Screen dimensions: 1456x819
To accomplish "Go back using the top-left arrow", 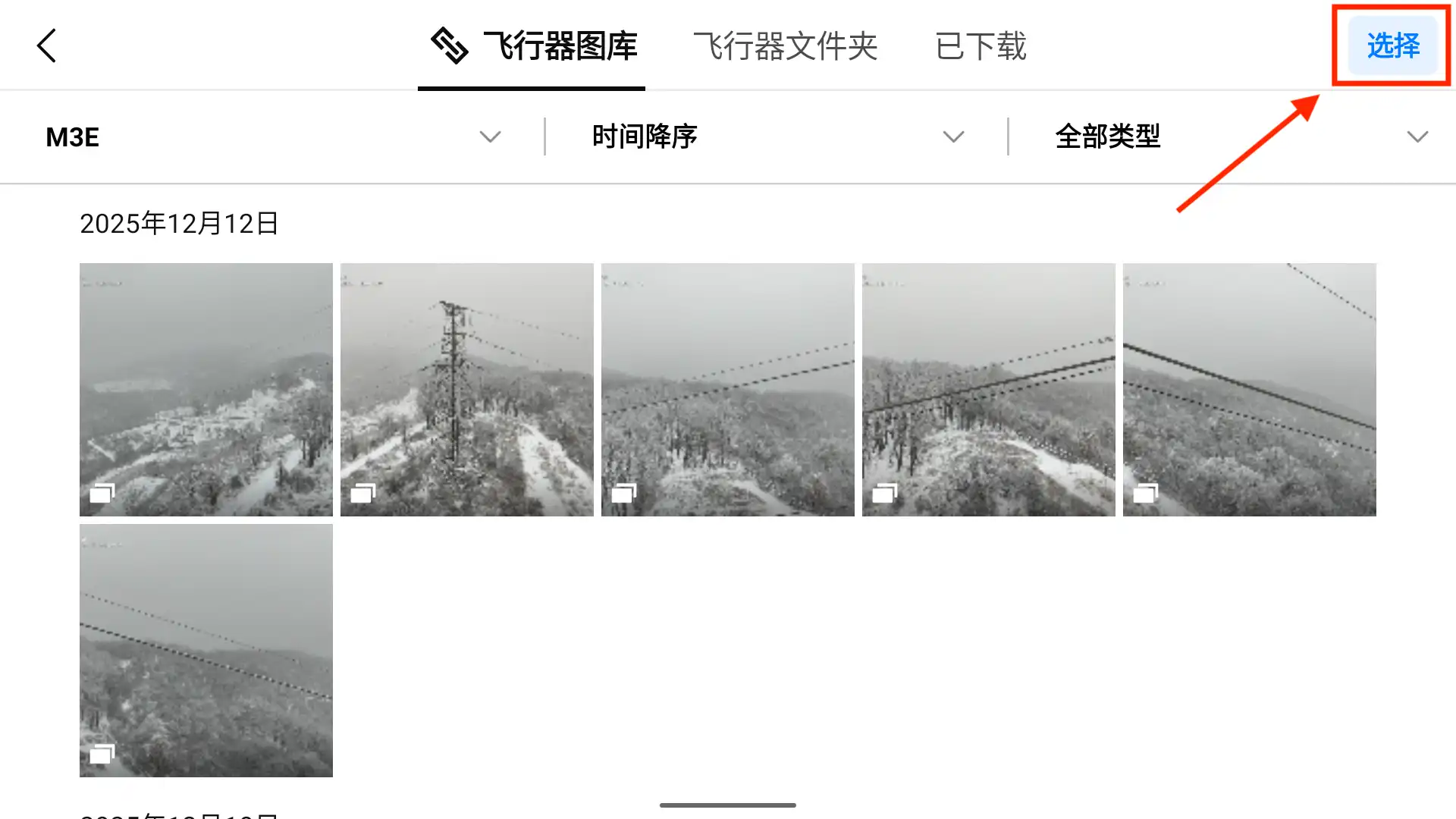I will tap(47, 45).
